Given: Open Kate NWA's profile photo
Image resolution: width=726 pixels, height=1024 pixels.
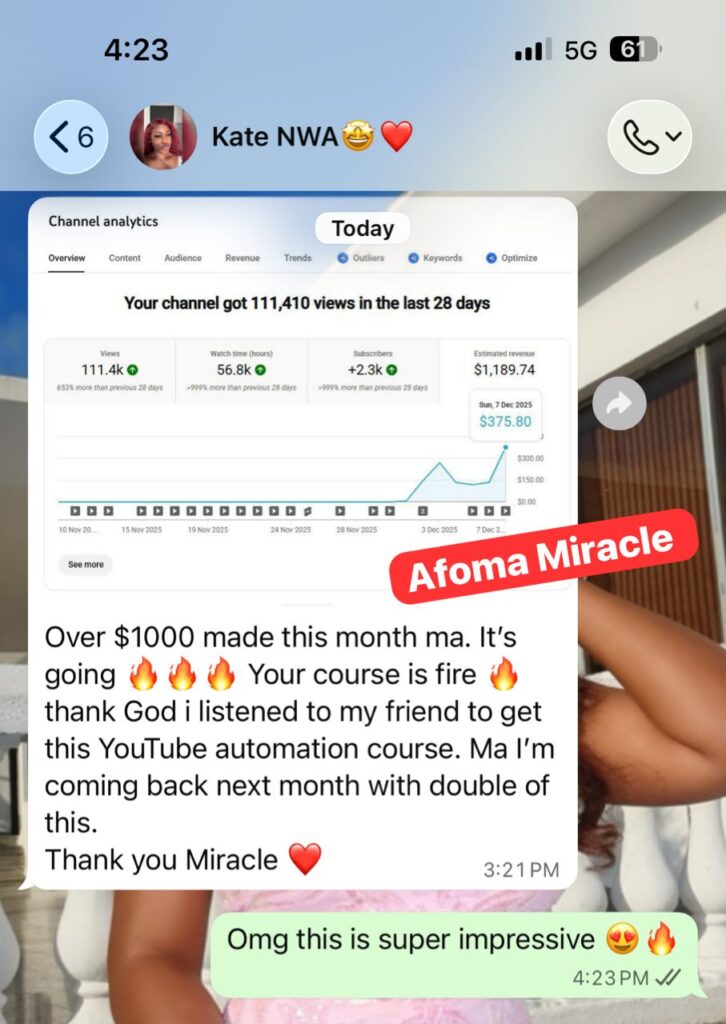Looking at the screenshot, I should [163, 137].
